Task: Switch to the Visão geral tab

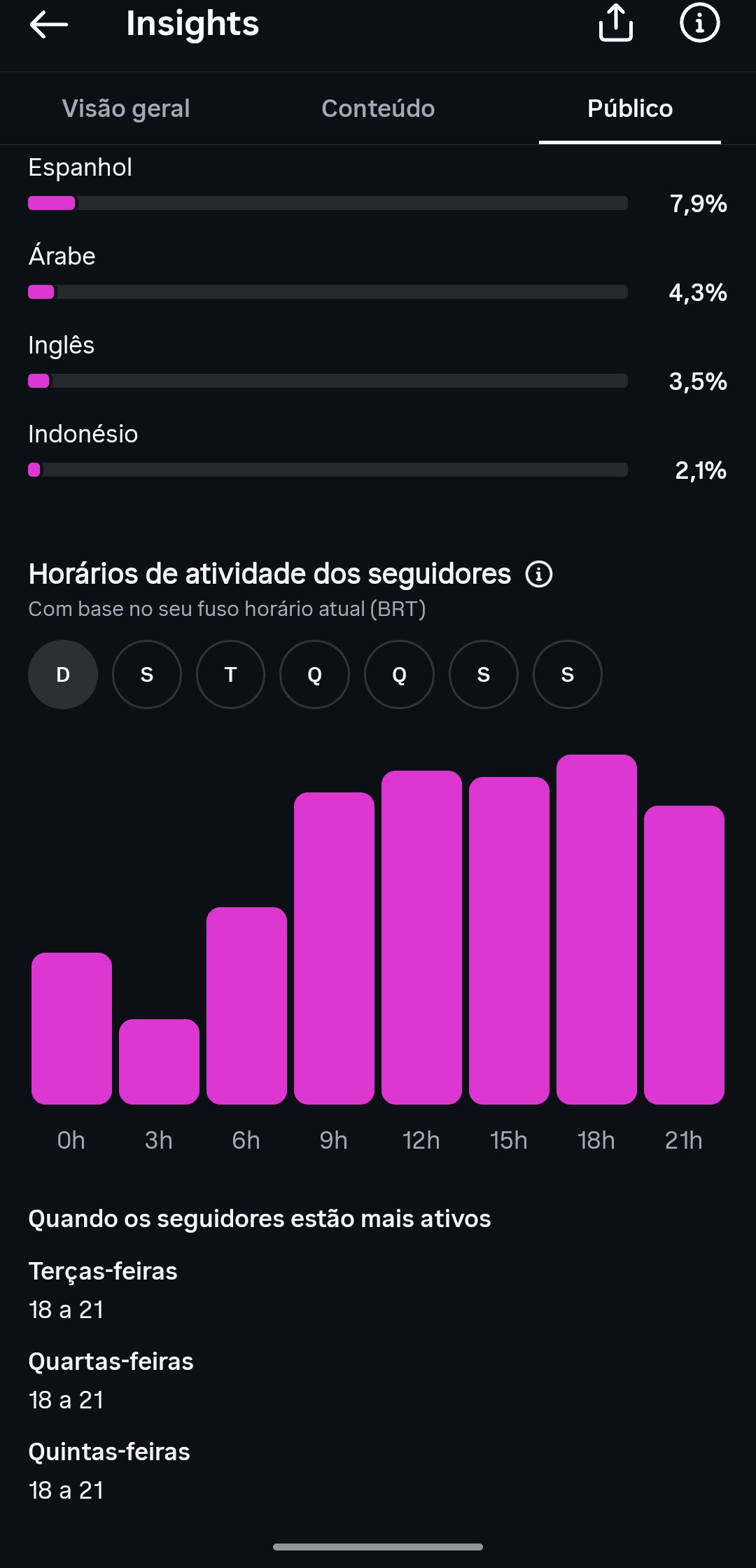Action: pos(126,108)
